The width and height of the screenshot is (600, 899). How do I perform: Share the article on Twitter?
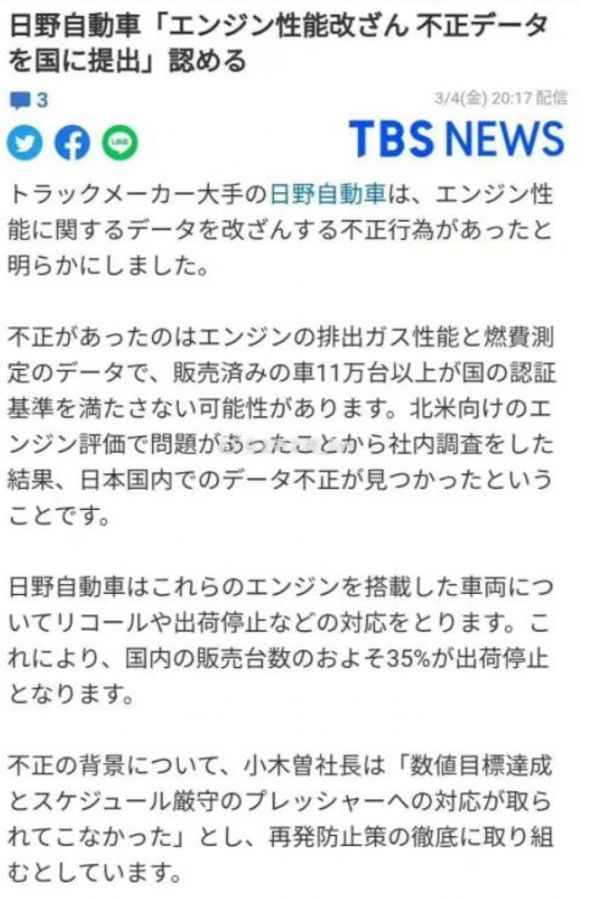27,143
